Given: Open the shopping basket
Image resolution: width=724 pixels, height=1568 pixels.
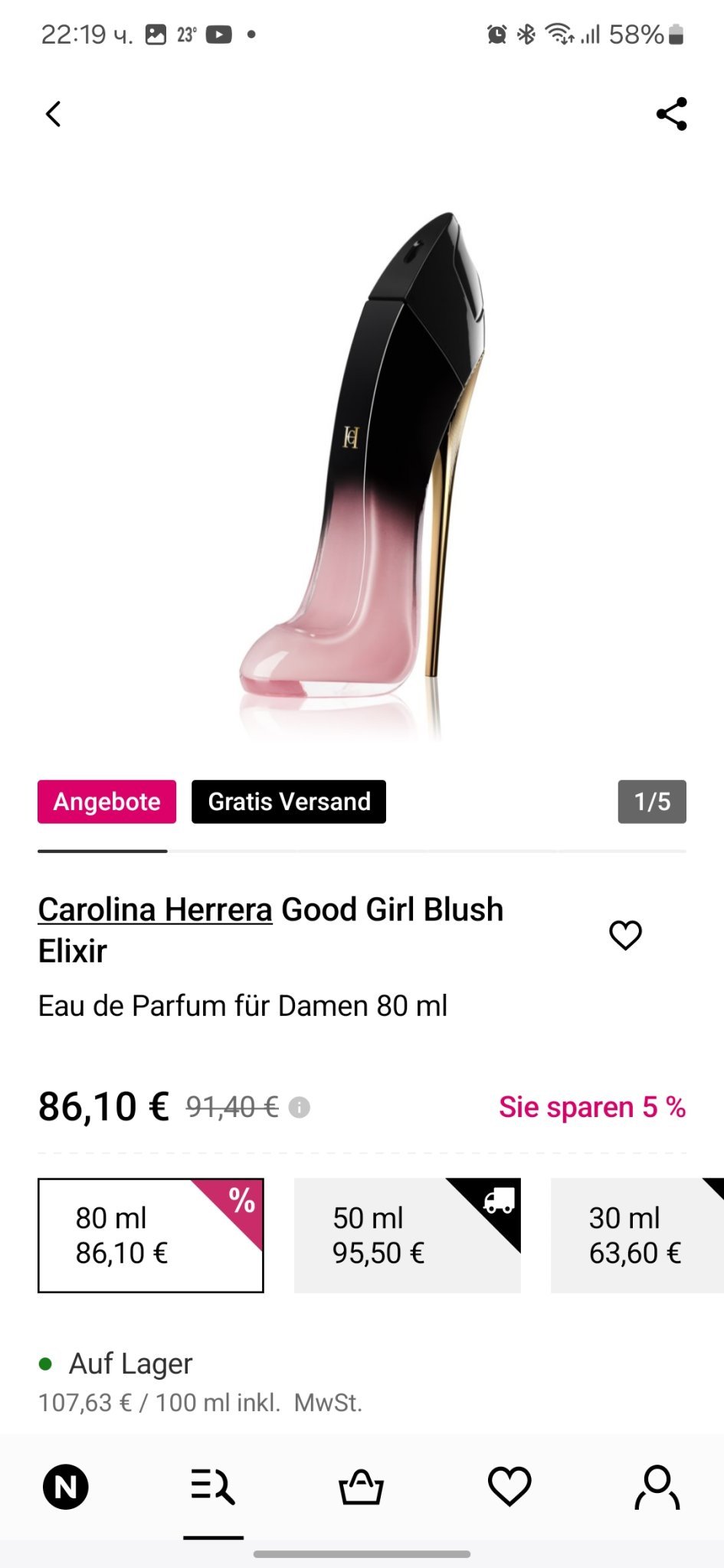Looking at the screenshot, I should [x=361, y=1487].
